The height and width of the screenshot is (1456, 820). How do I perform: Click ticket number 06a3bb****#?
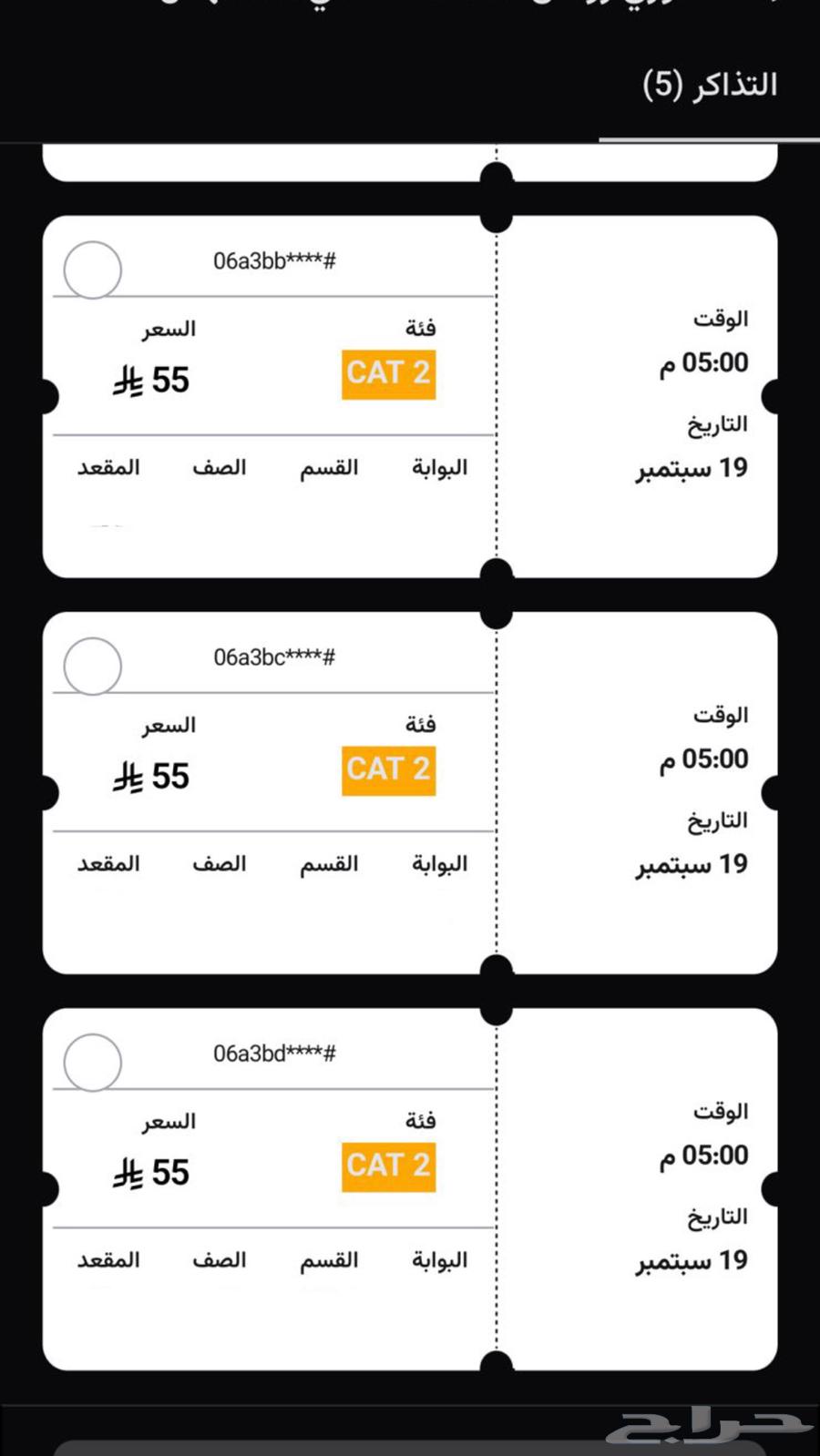point(273,262)
